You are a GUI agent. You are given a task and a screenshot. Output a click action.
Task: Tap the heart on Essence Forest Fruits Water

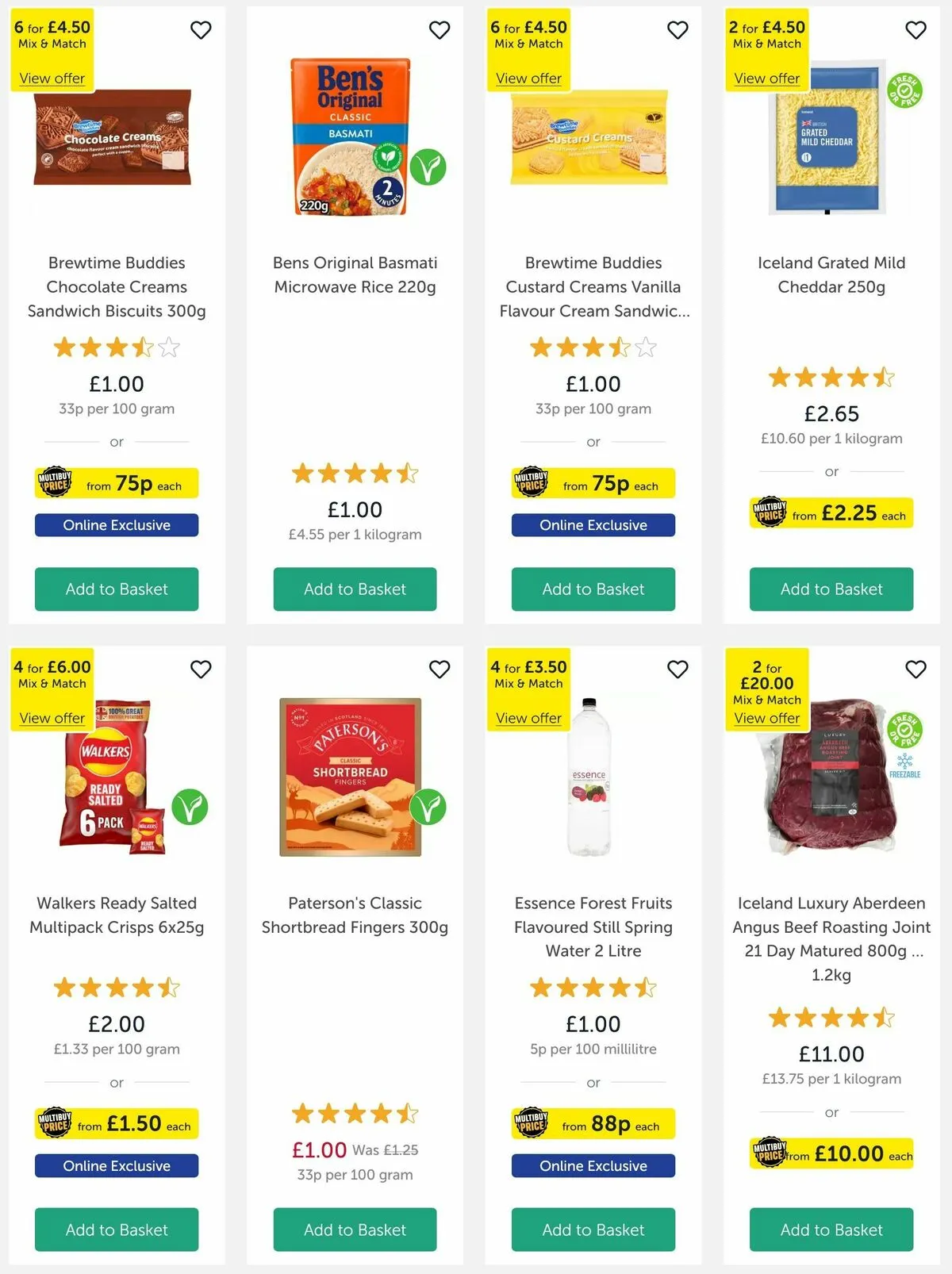click(678, 670)
